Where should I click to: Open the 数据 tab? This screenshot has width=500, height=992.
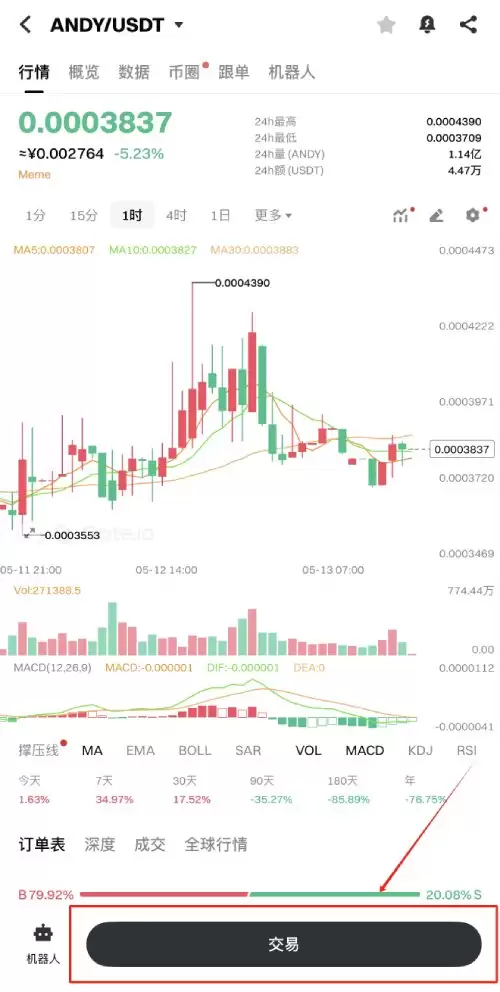[x=134, y=72]
